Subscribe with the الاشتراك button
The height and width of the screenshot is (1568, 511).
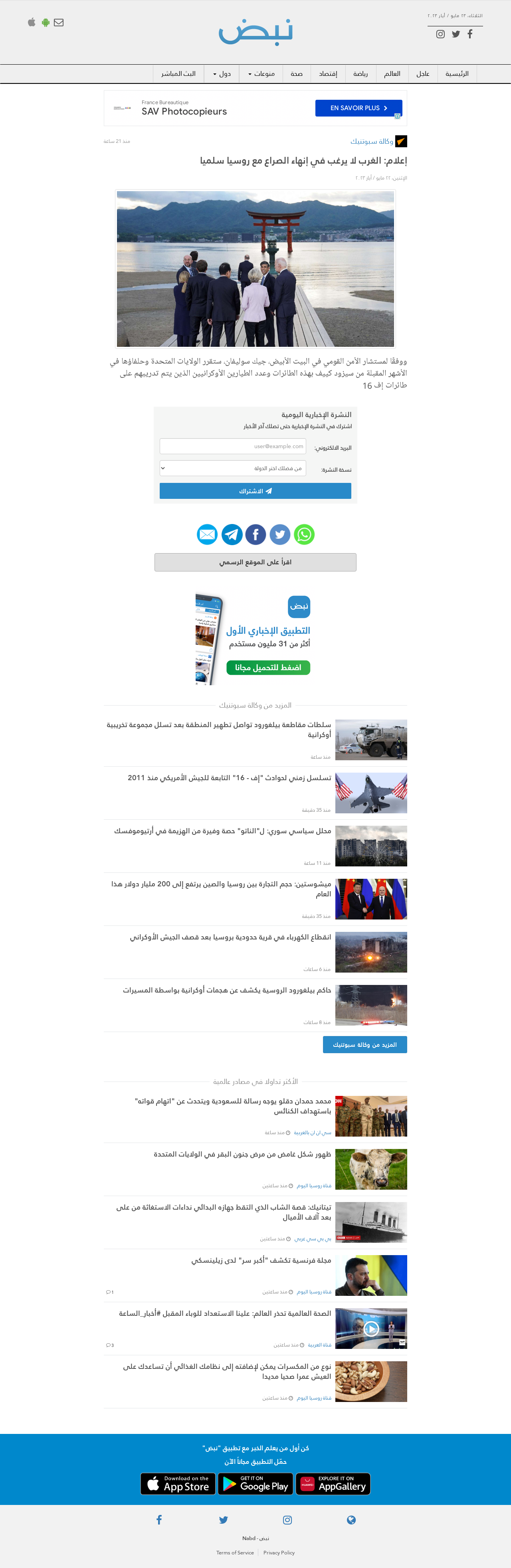[x=255, y=490]
